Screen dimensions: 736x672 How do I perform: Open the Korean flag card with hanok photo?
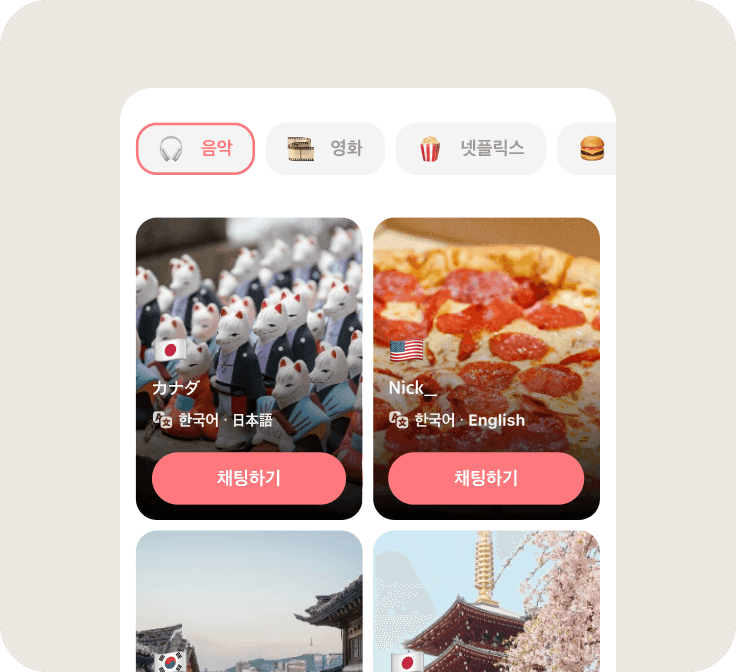[249, 600]
